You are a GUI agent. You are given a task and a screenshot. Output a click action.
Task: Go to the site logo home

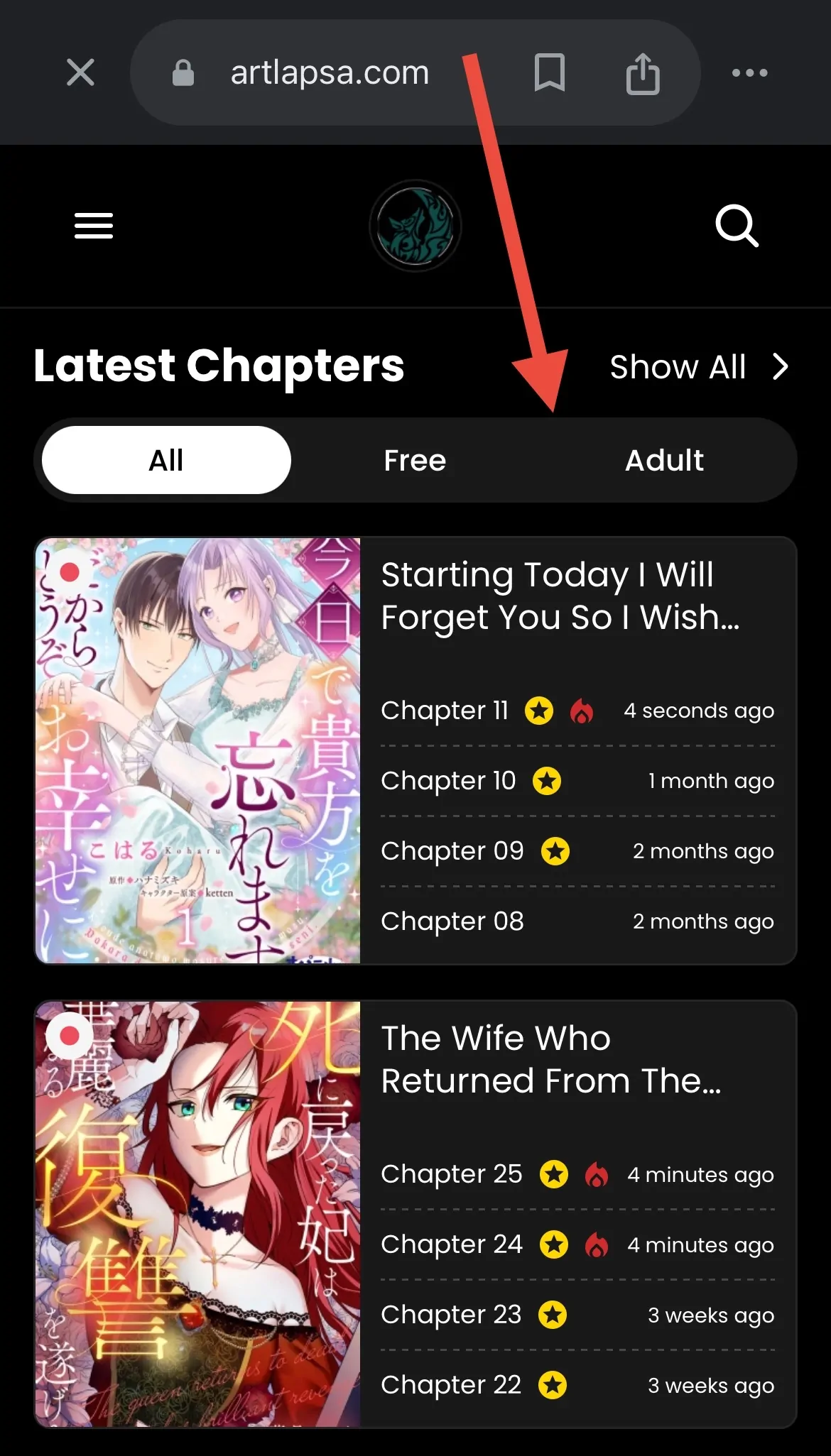coord(415,226)
